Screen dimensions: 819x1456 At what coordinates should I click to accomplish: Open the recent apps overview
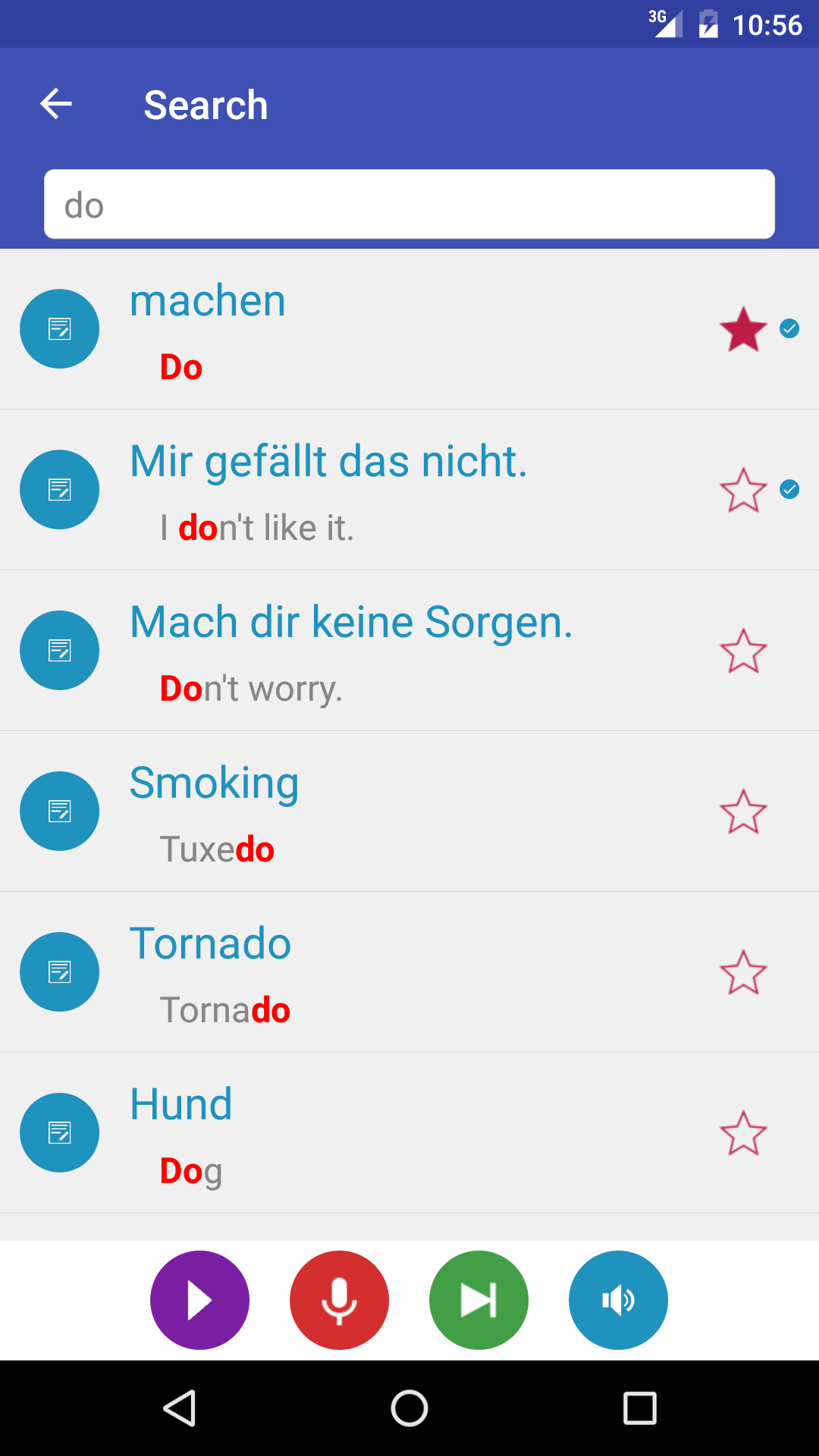click(639, 1409)
